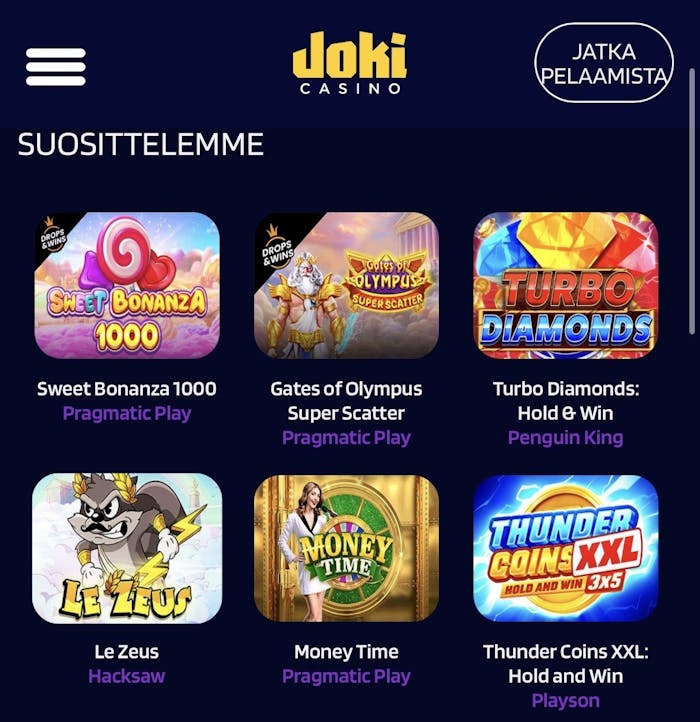The width and height of the screenshot is (700, 722).
Task: Open the hamburger menu
Action: (55, 66)
